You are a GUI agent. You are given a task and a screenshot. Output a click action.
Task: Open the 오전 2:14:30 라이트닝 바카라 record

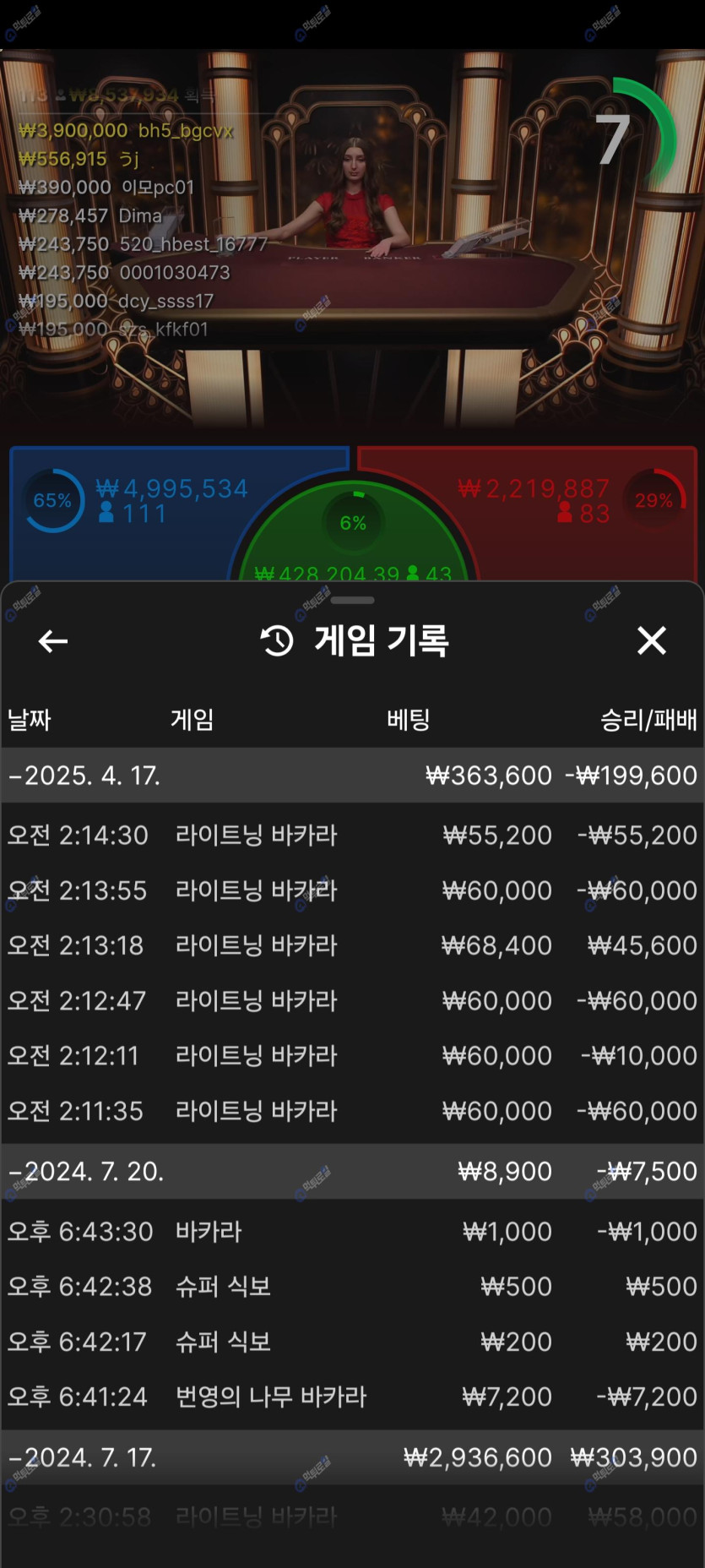point(352,836)
